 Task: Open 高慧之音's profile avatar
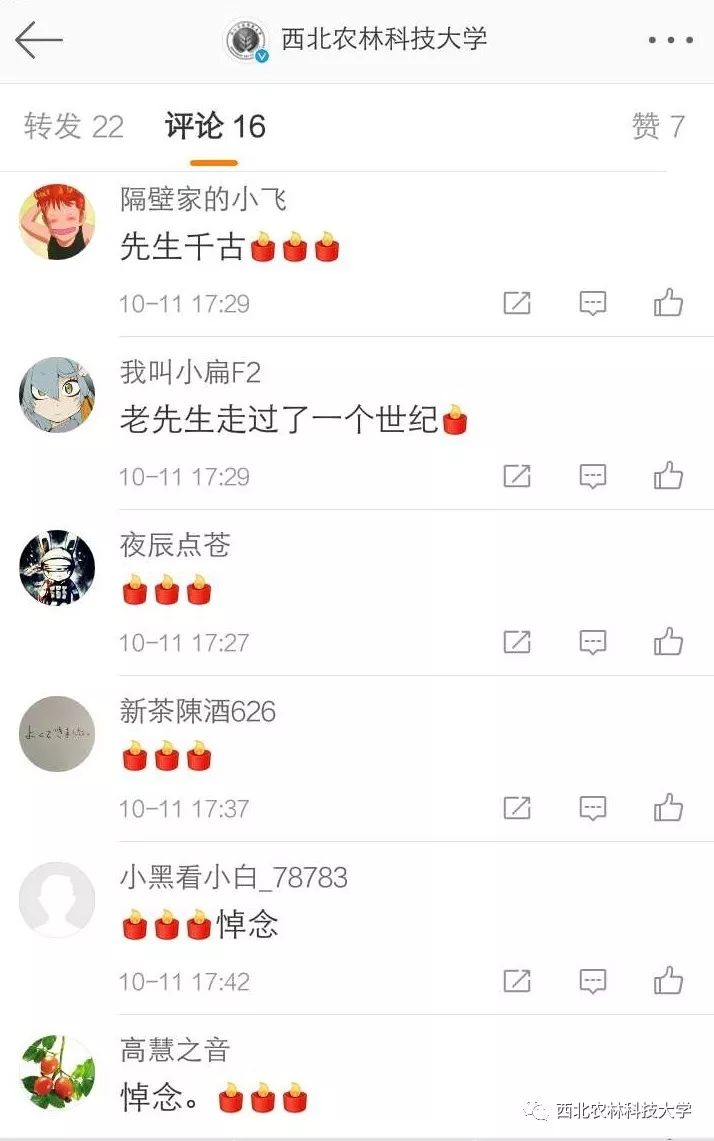coord(57,1073)
